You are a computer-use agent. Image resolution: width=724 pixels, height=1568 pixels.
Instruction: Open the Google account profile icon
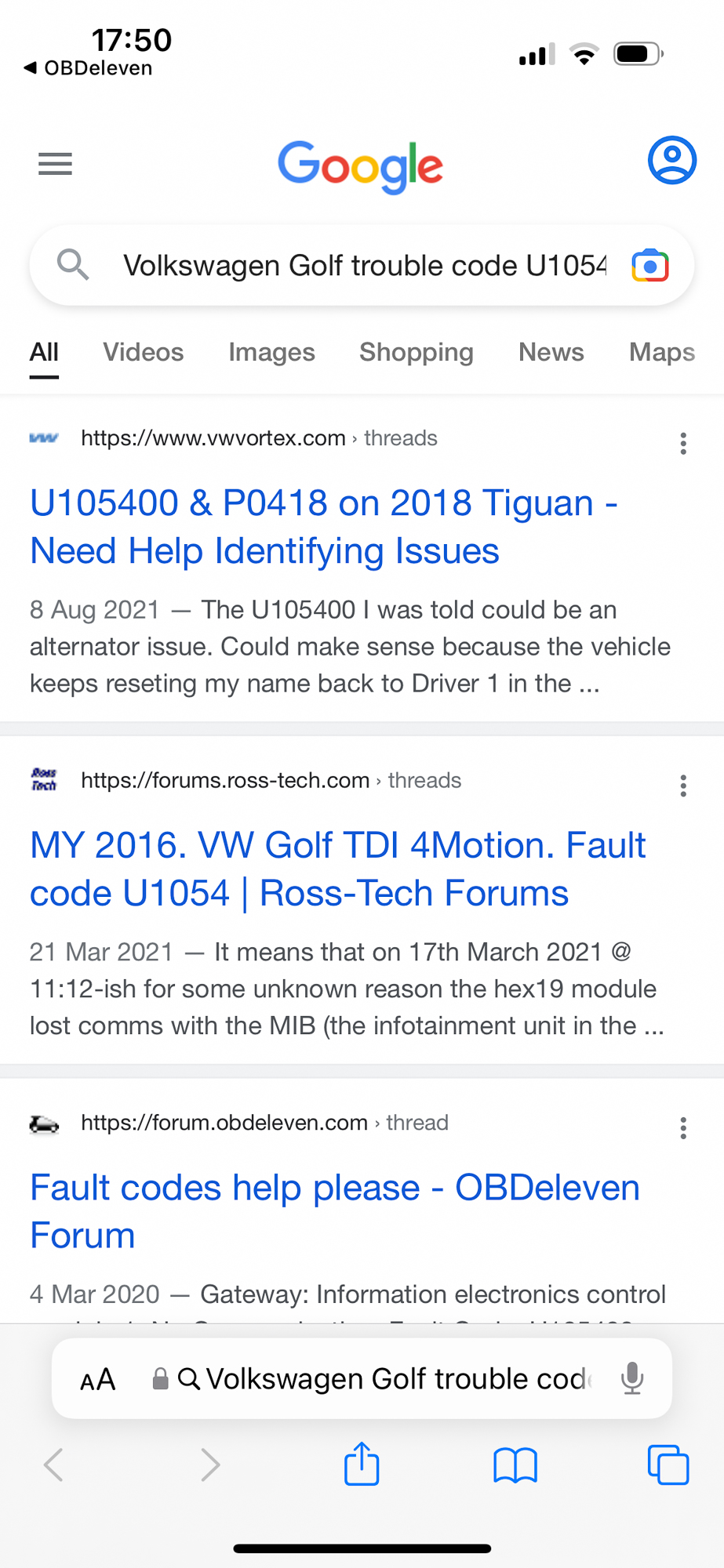(x=672, y=161)
